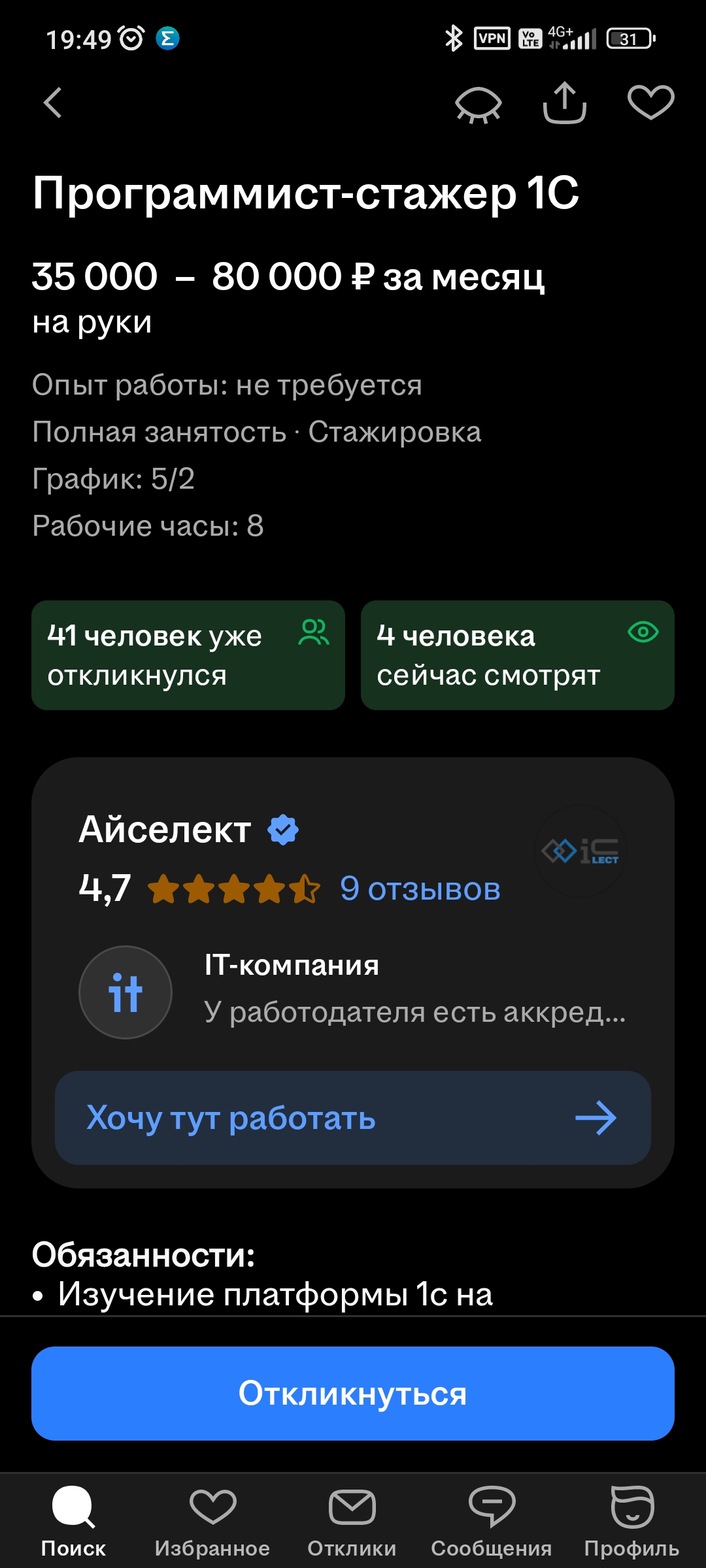Screen dimensions: 706x1568
Task: Switch to the Поиск tab
Action: (x=73, y=1522)
